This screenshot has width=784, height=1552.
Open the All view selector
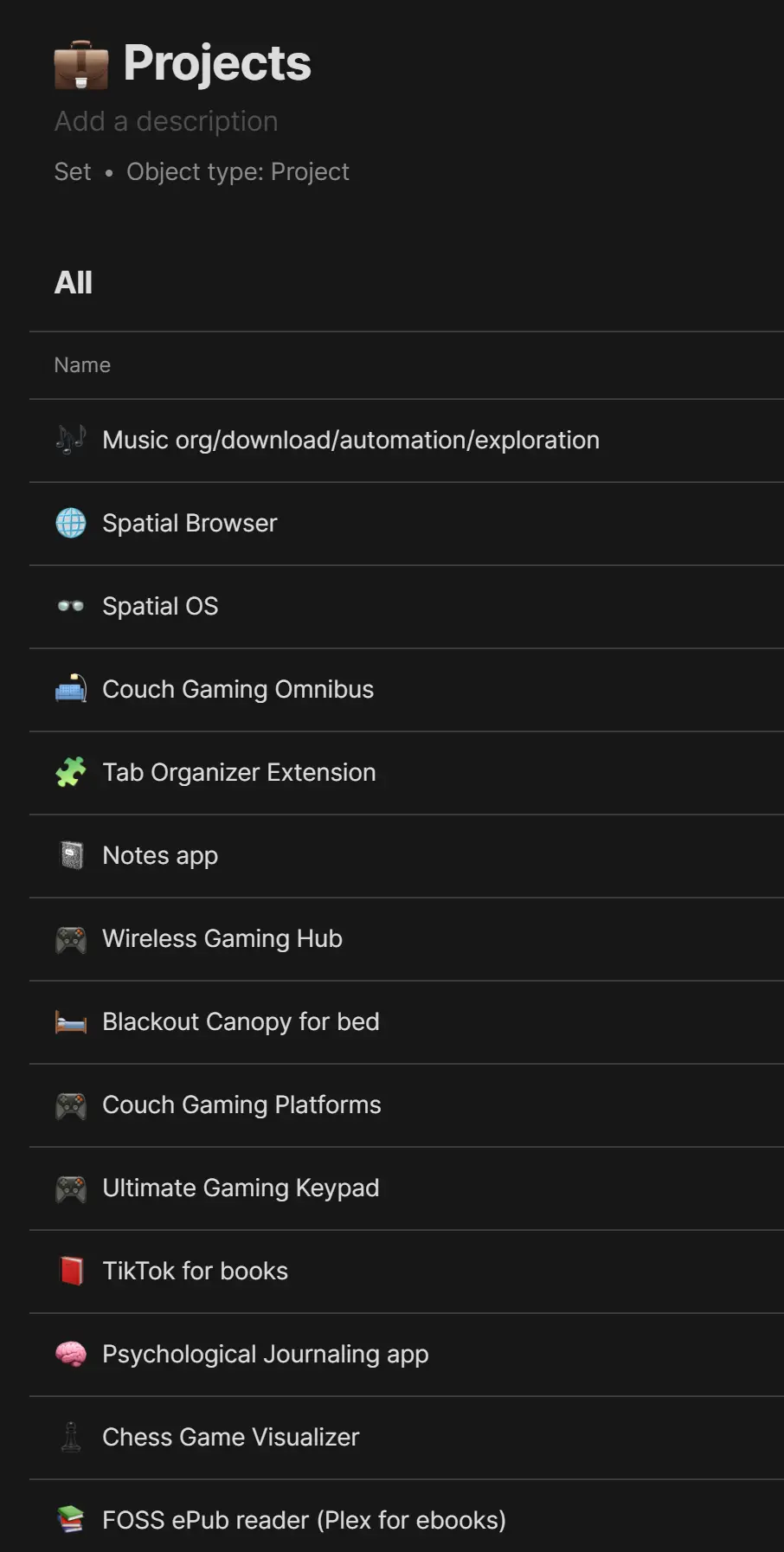(74, 282)
